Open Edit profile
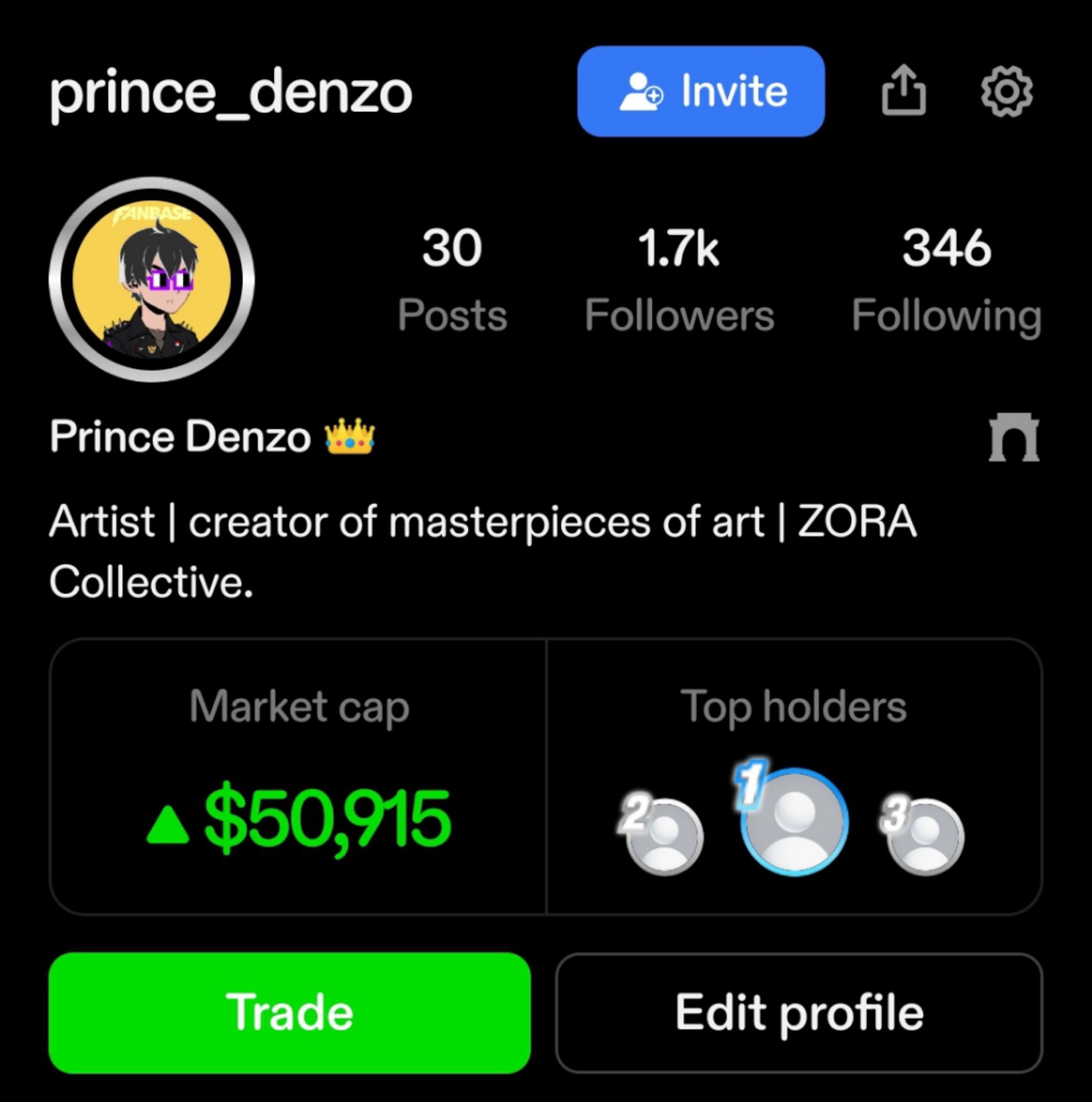 pyautogui.click(x=799, y=1012)
